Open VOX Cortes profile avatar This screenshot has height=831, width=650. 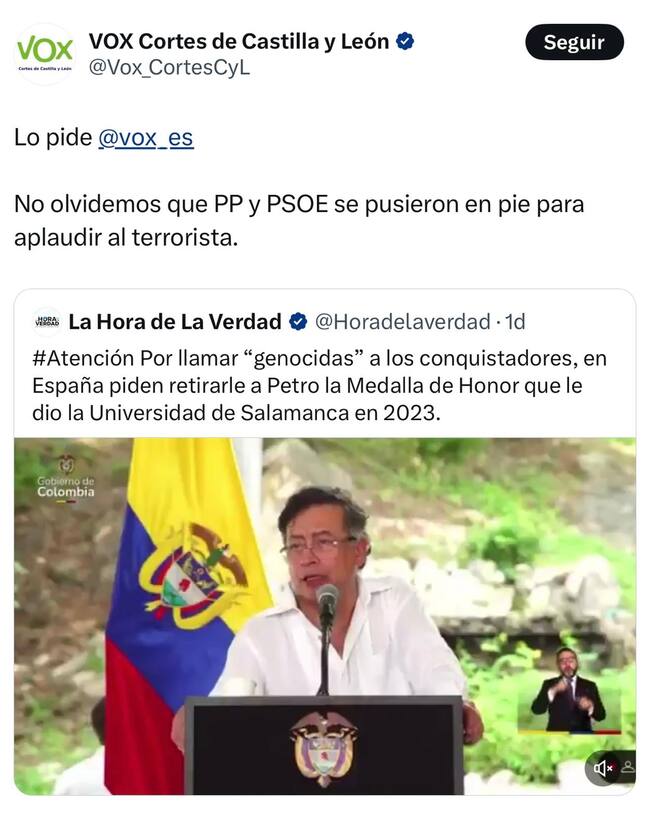click(x=45, y=54)
